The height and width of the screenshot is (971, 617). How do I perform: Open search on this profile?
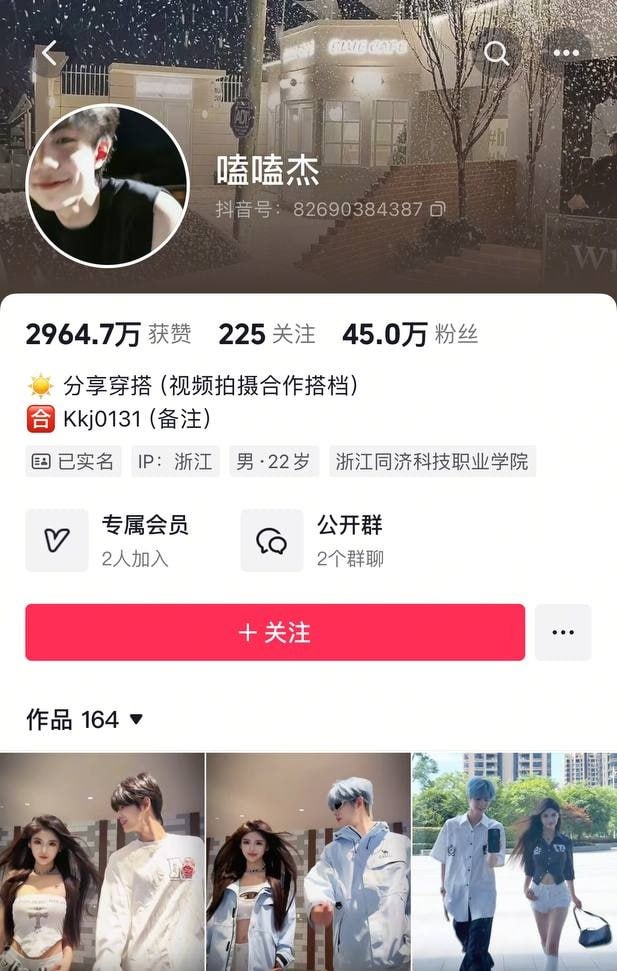(x=496, y=54)
